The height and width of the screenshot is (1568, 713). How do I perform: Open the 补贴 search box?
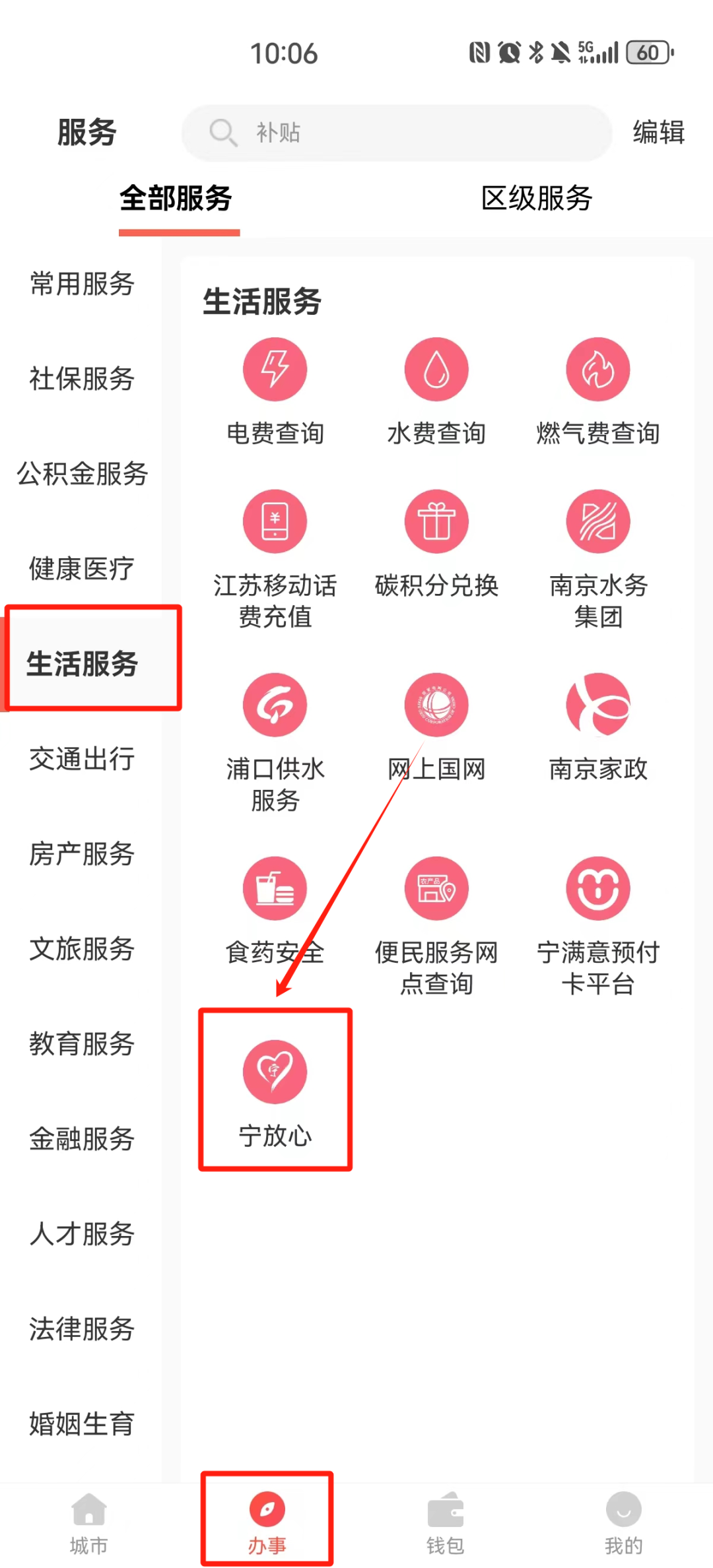click(x=396, y=133)
